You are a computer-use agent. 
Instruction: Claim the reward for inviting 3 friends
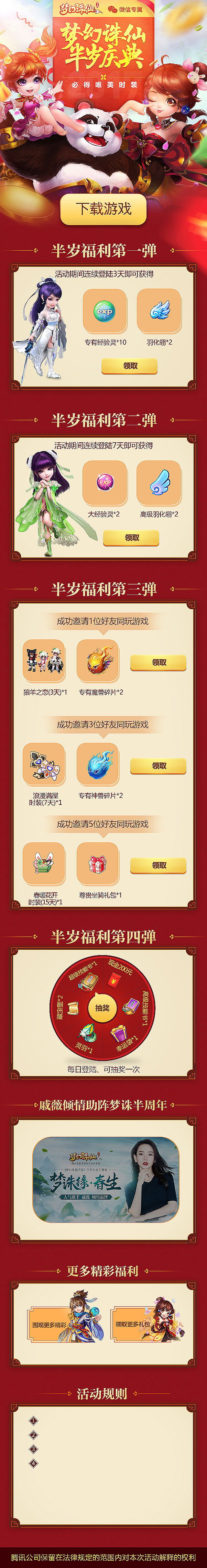(x=158, y=766)
